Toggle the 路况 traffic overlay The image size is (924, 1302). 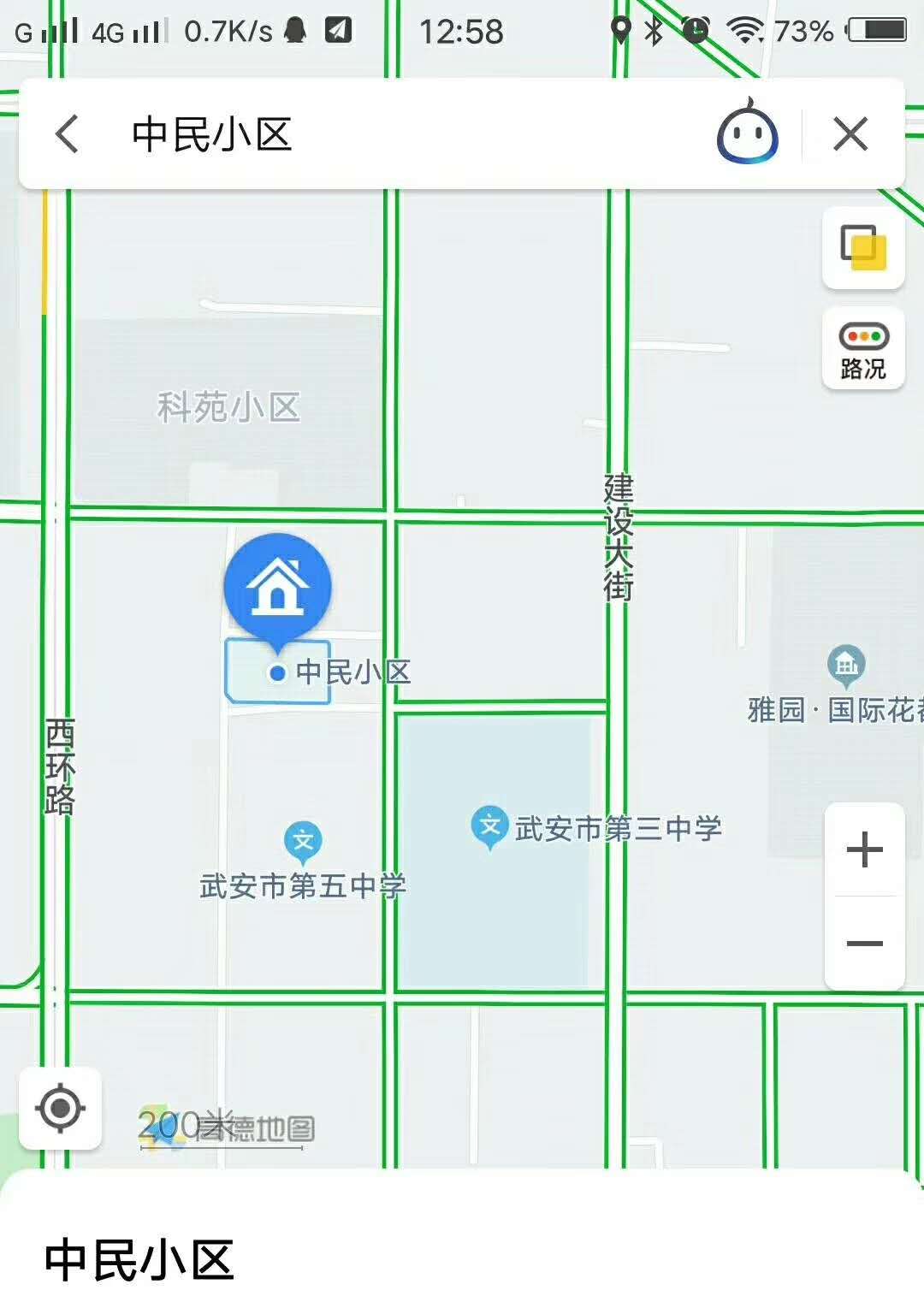click(x=862, y=349)
